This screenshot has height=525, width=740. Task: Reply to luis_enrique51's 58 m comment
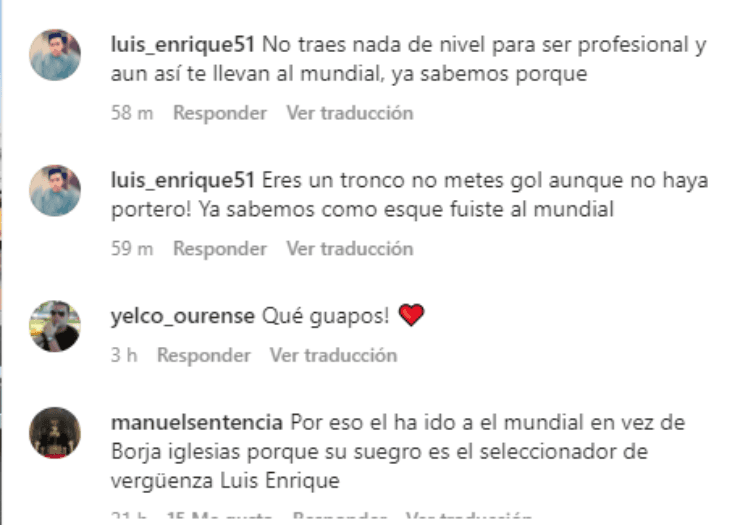pos(220,113)
